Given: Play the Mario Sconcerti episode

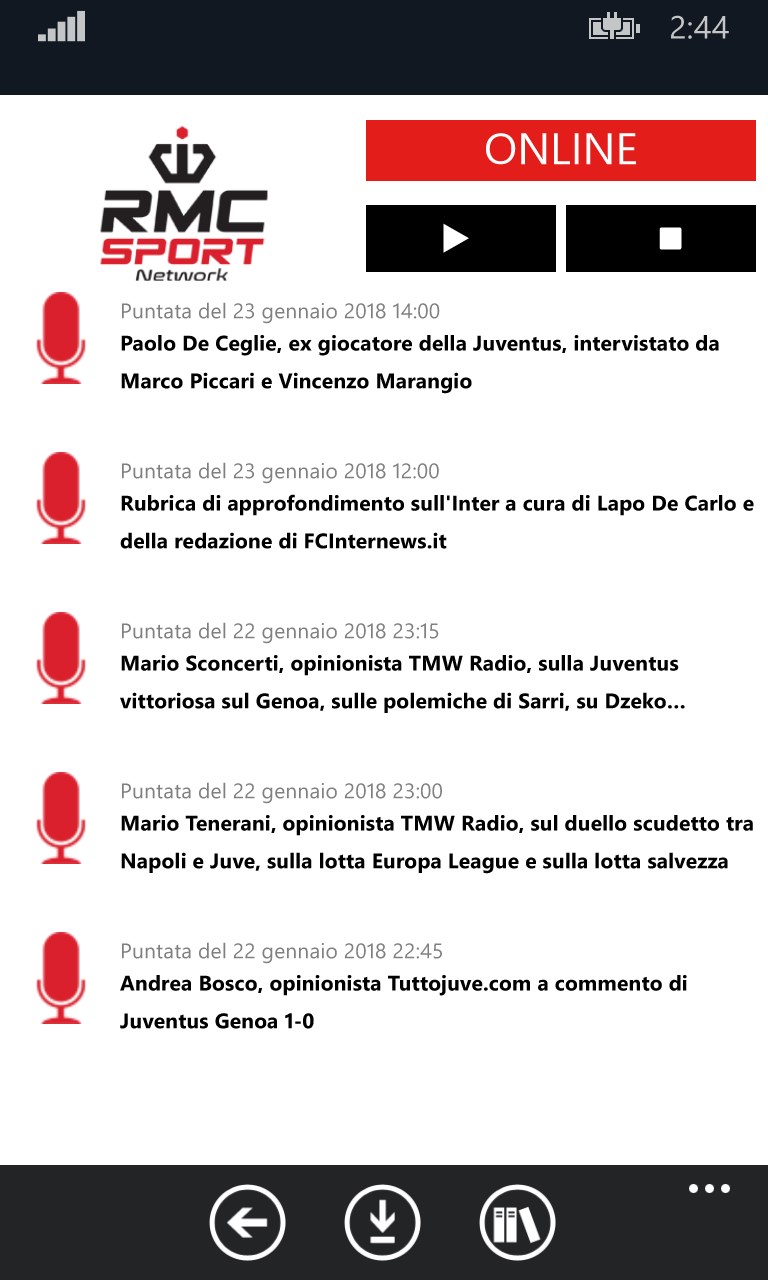Looking at the screenshot, I should tap(402, 682).
